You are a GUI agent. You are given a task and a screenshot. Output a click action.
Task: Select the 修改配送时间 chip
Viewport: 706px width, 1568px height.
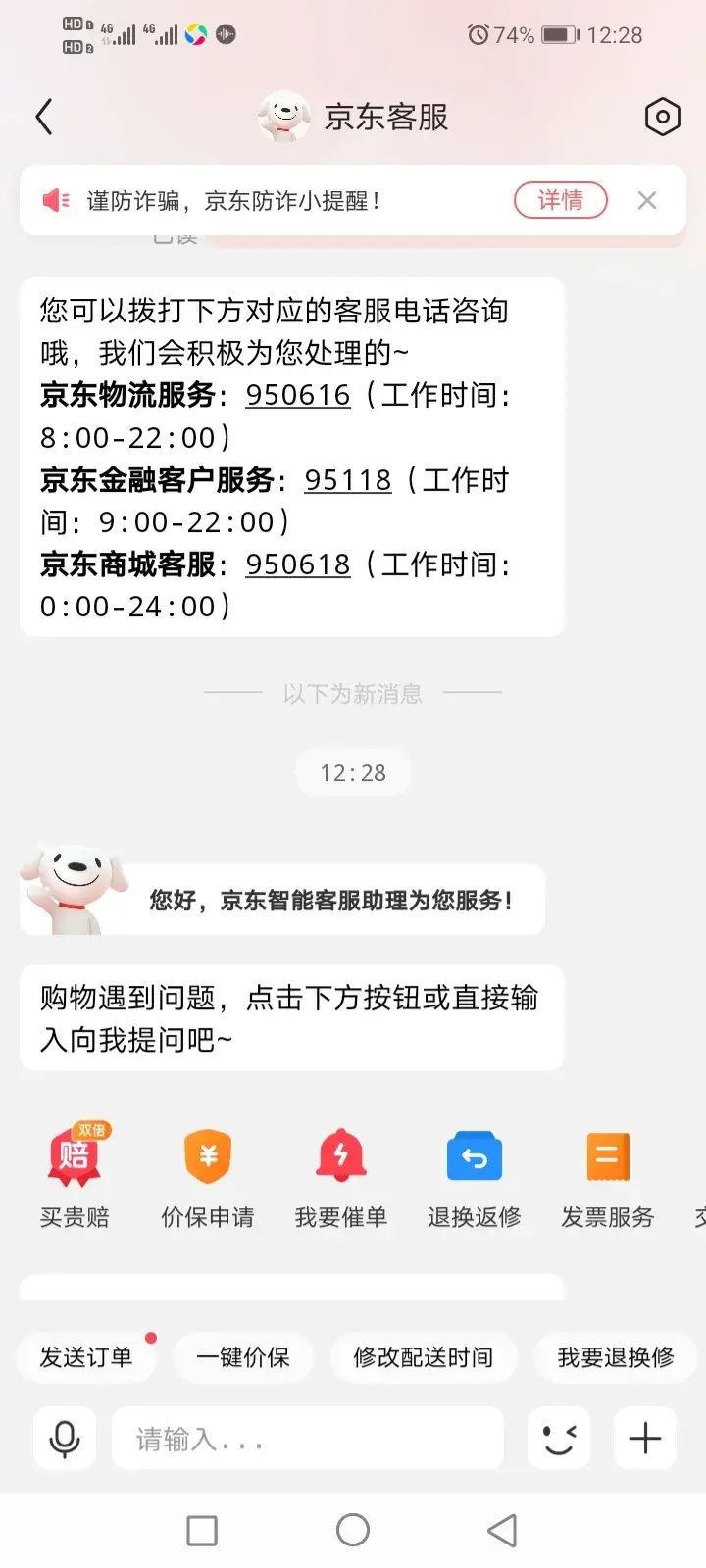tap(423, 1357)
